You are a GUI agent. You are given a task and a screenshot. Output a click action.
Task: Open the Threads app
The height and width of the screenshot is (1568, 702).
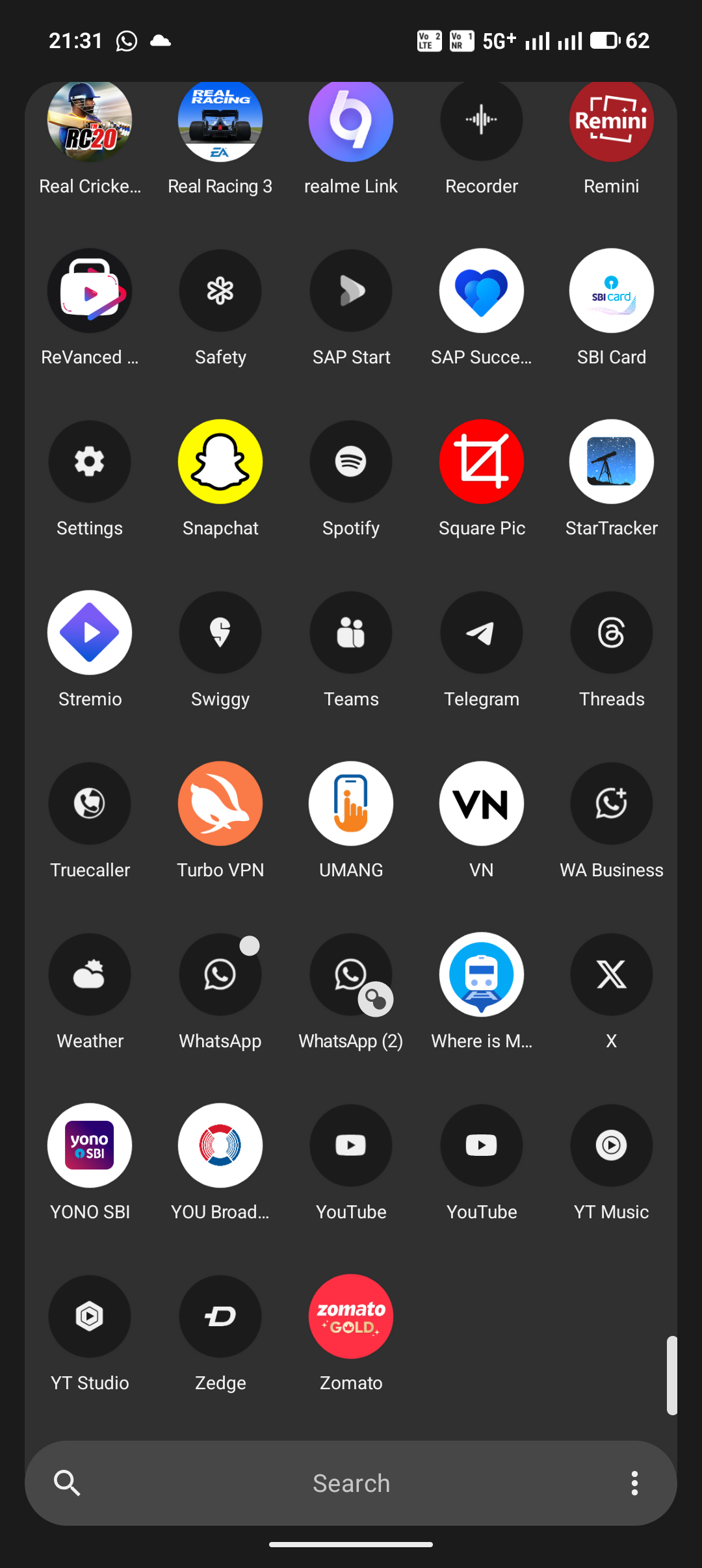612,633
